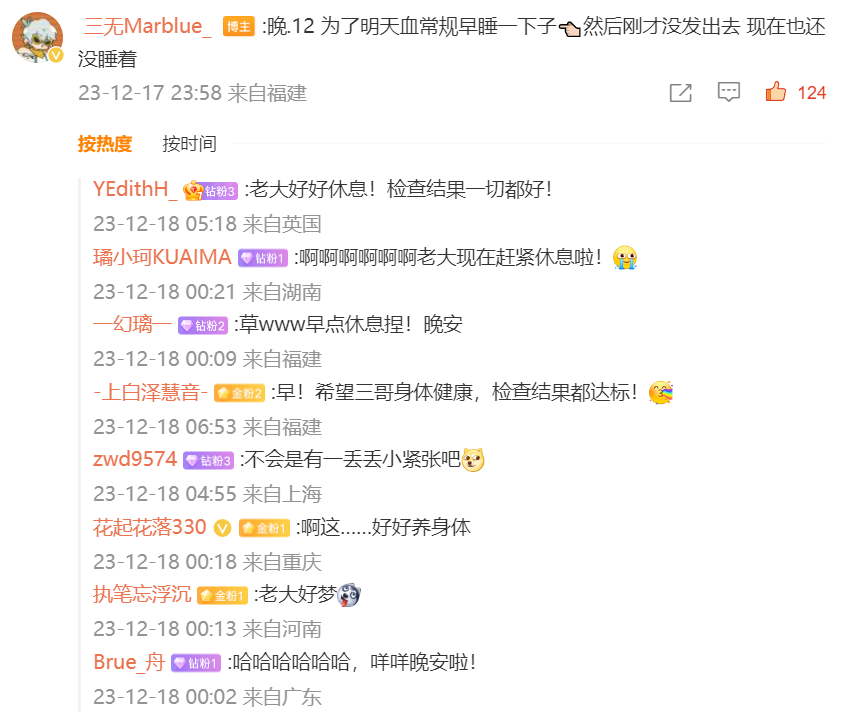View 璃小珂KUAIMA's profile
Image resolution: width=853 pixels, height=712 pixels.
coord(162,257)
